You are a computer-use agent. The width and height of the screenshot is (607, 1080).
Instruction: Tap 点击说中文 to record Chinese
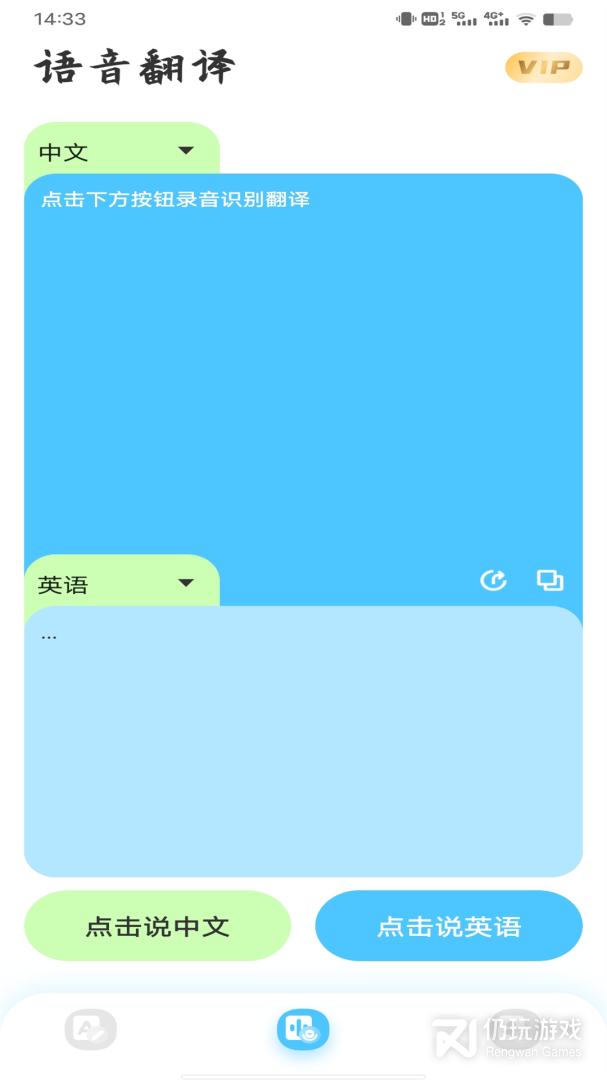point(158,926)
